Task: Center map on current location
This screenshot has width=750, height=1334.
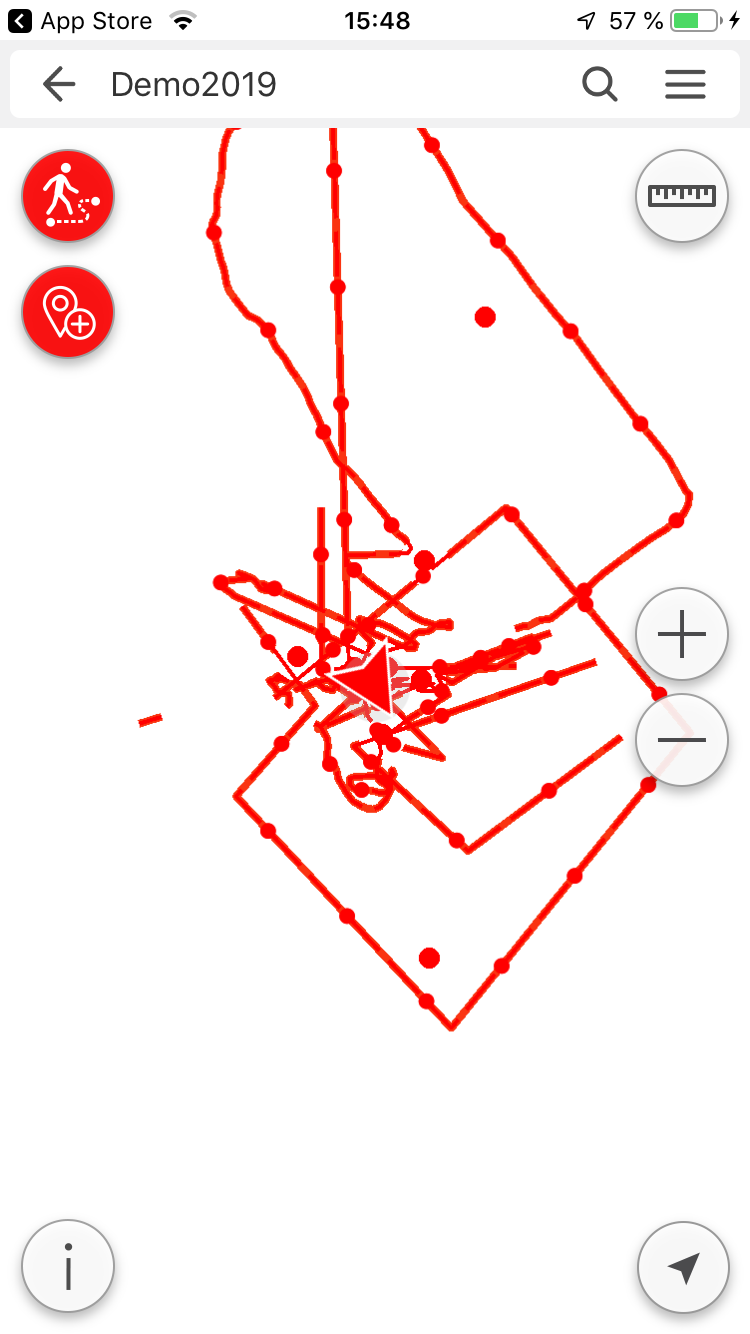Action: click(682, 1266)
